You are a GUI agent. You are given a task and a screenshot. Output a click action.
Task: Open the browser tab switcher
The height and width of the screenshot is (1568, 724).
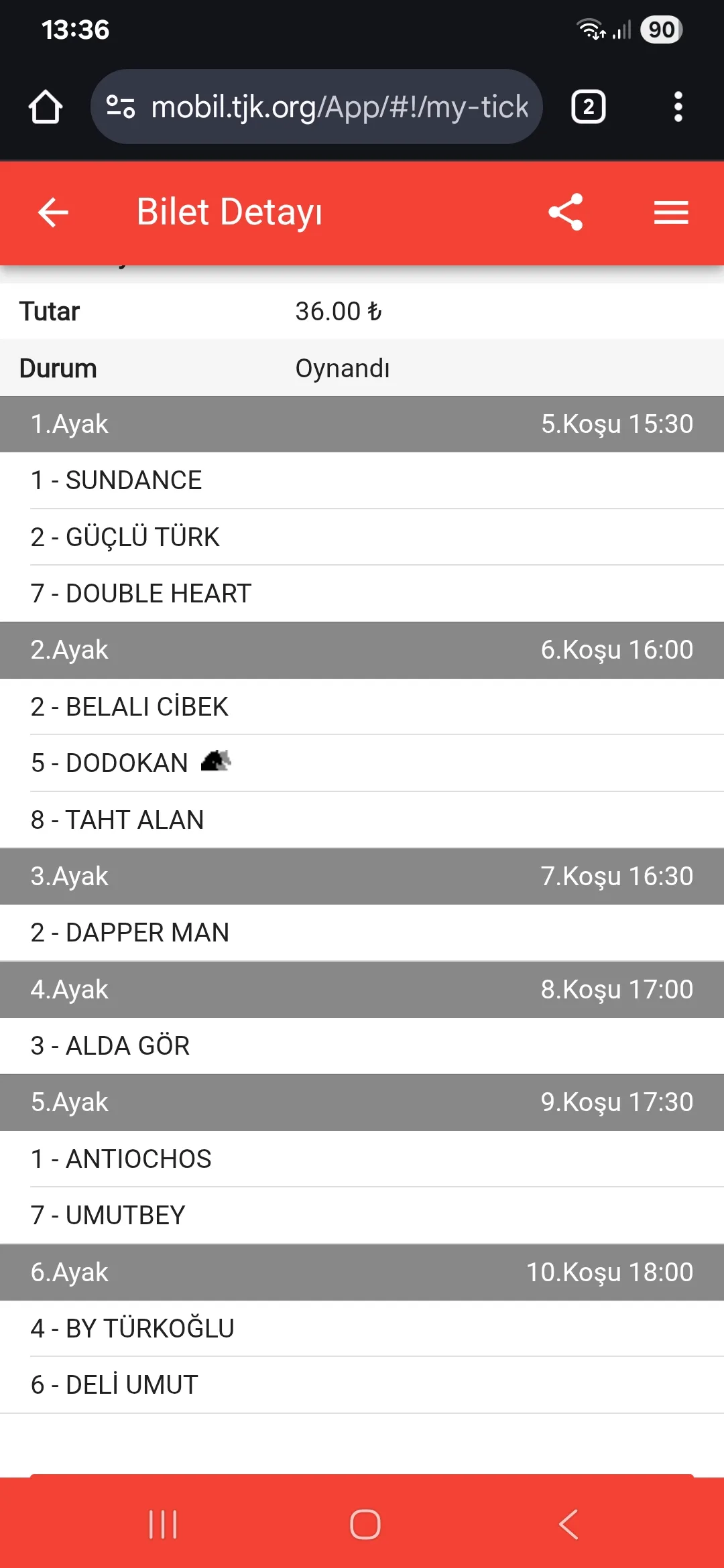pos(588,107)
